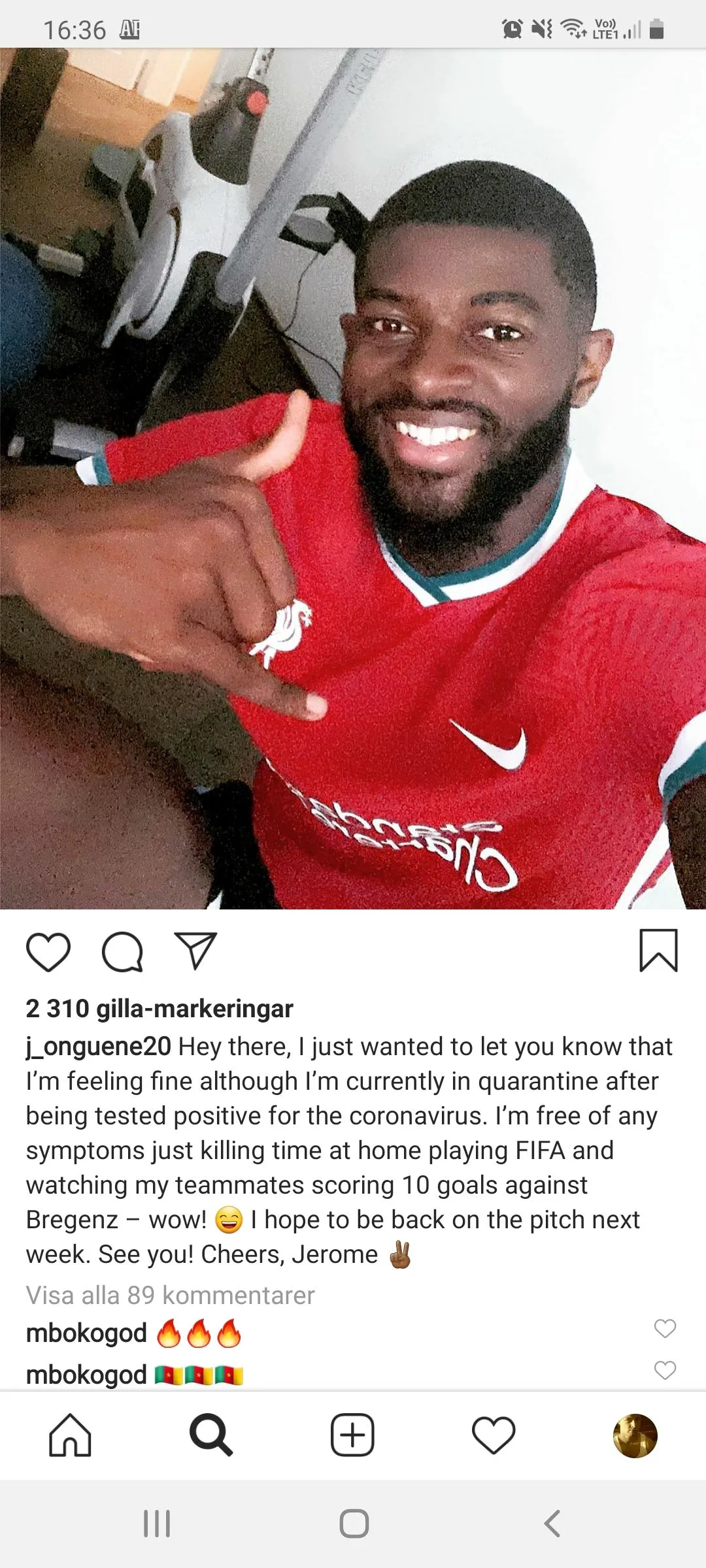The image size is (706, 1568).
Task: Bookmark this post
Action: pyautogui.click(x=658, y=951)
